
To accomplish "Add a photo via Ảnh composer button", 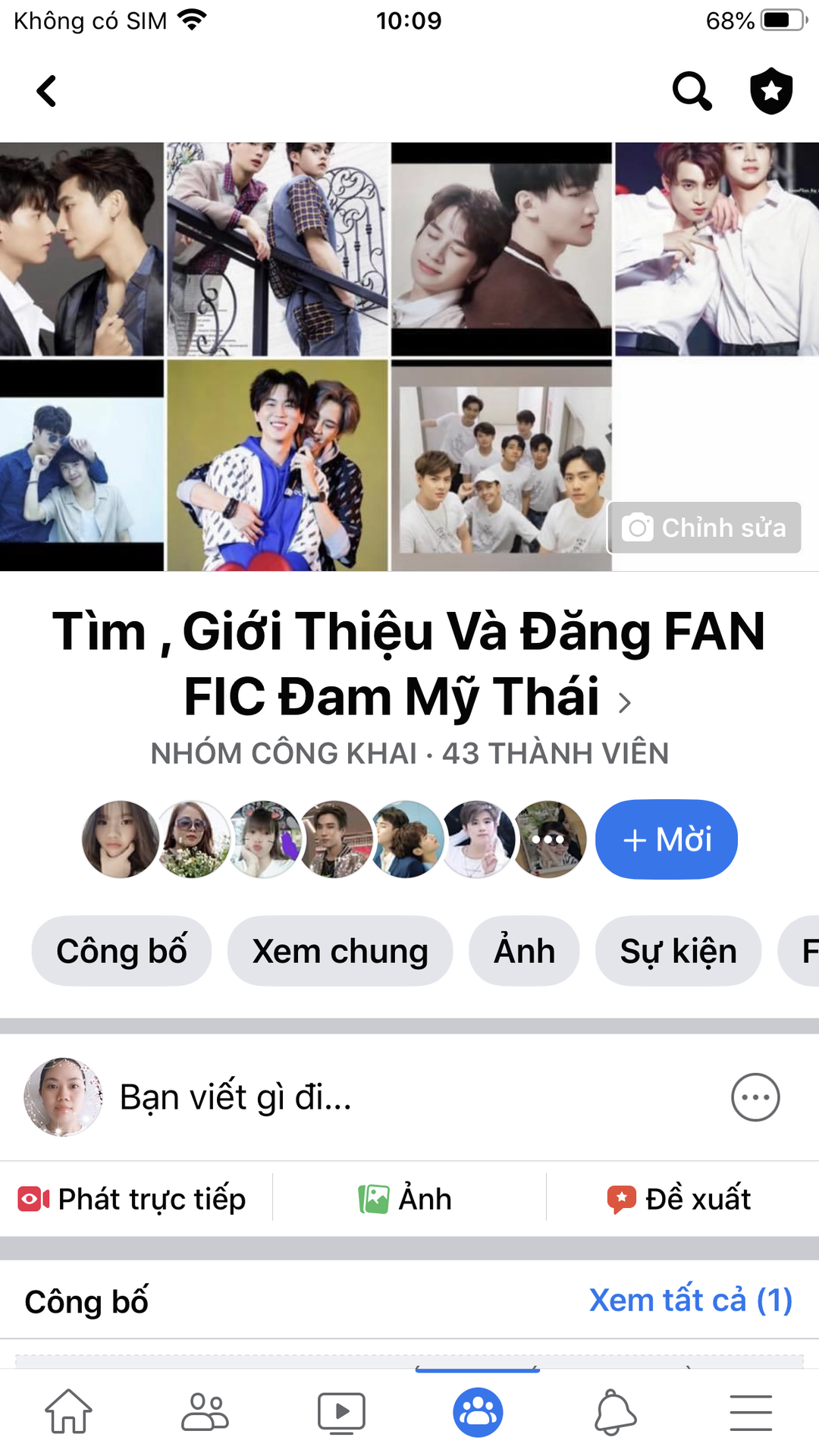I will tap(406, 1199).
